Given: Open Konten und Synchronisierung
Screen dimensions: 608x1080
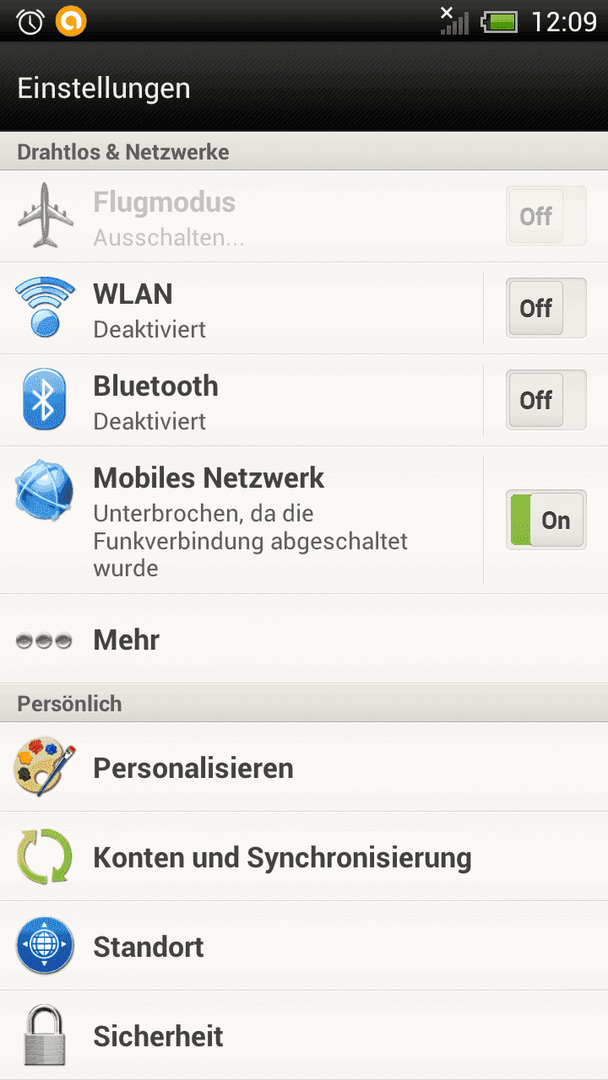Looking at the screenshot, I should [x=300, y=857].
